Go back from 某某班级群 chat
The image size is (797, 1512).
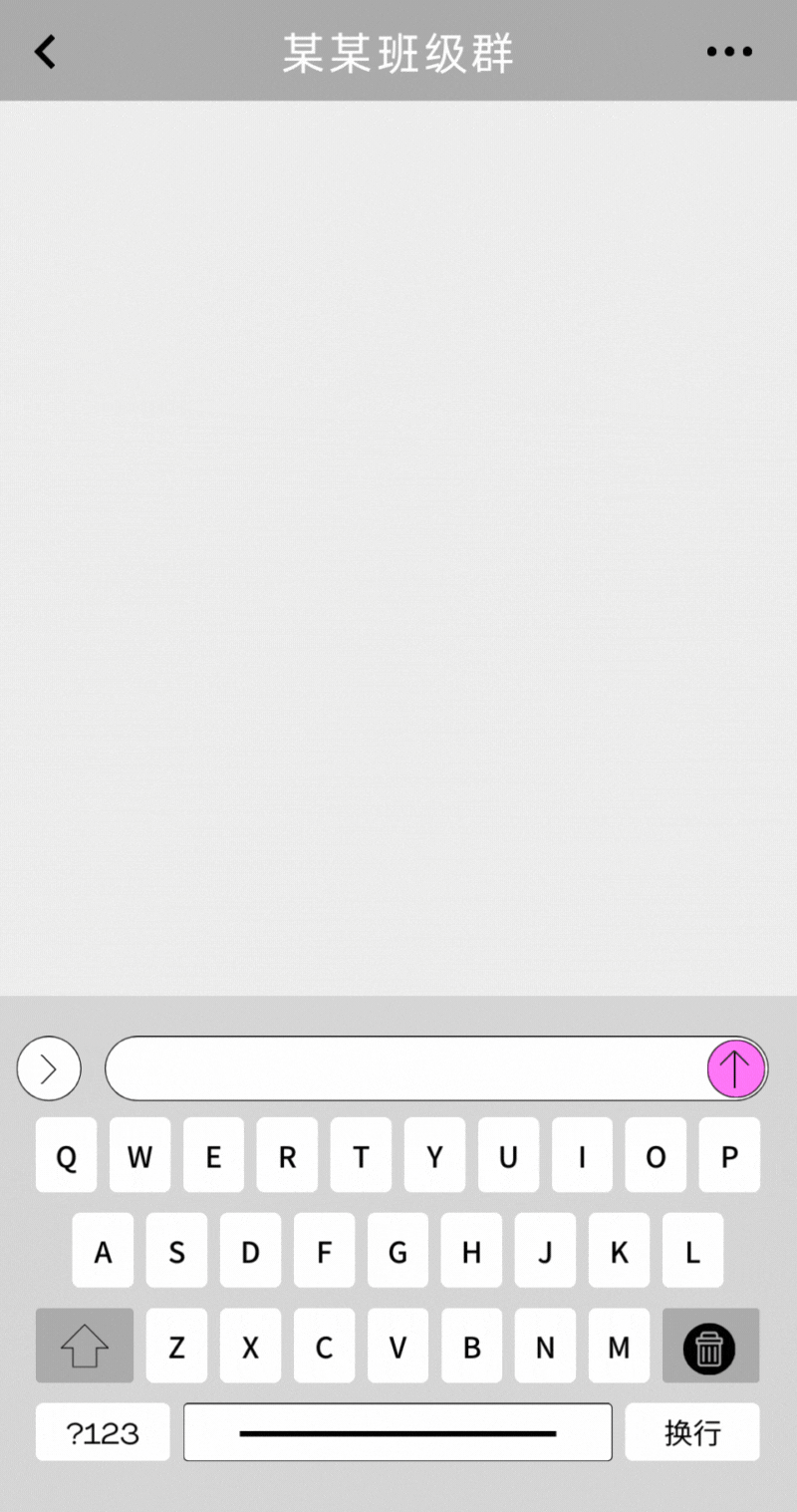pyautogui.click(x=45, y=52)
